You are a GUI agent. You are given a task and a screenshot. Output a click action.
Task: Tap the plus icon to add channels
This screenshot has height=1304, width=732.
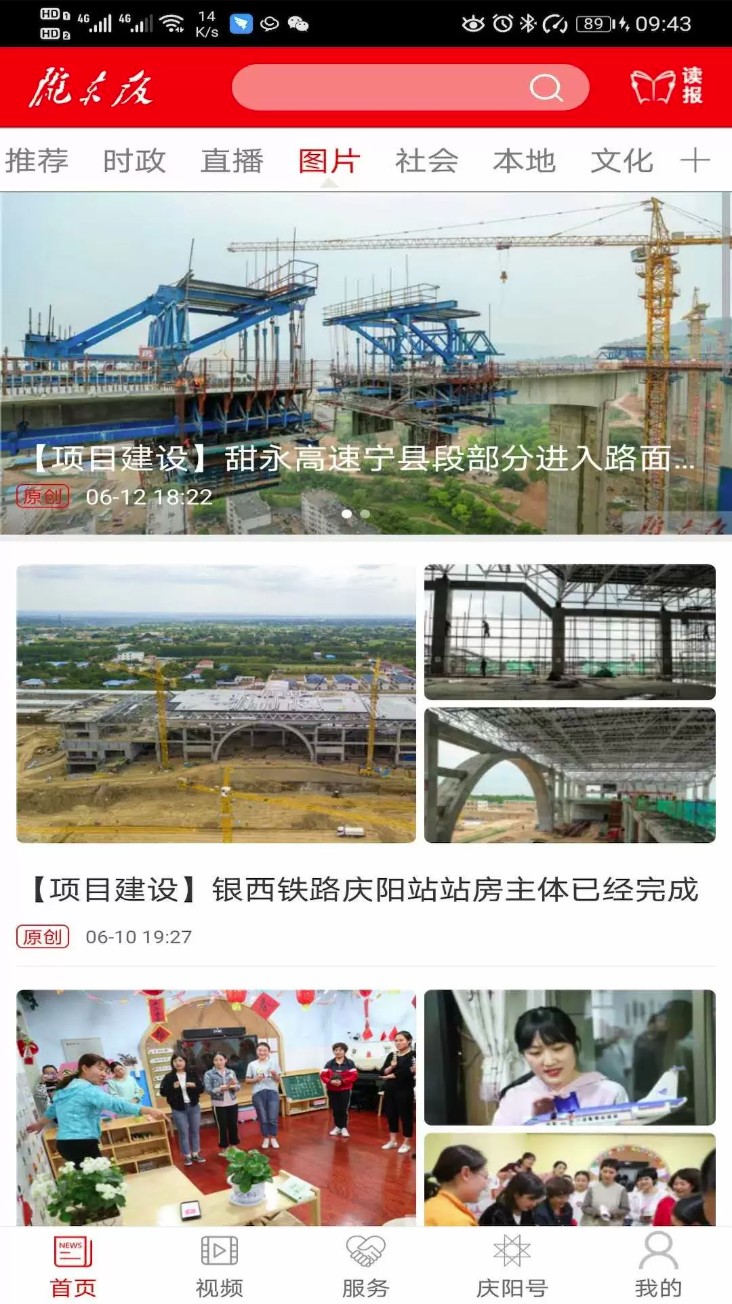[695, 160]
